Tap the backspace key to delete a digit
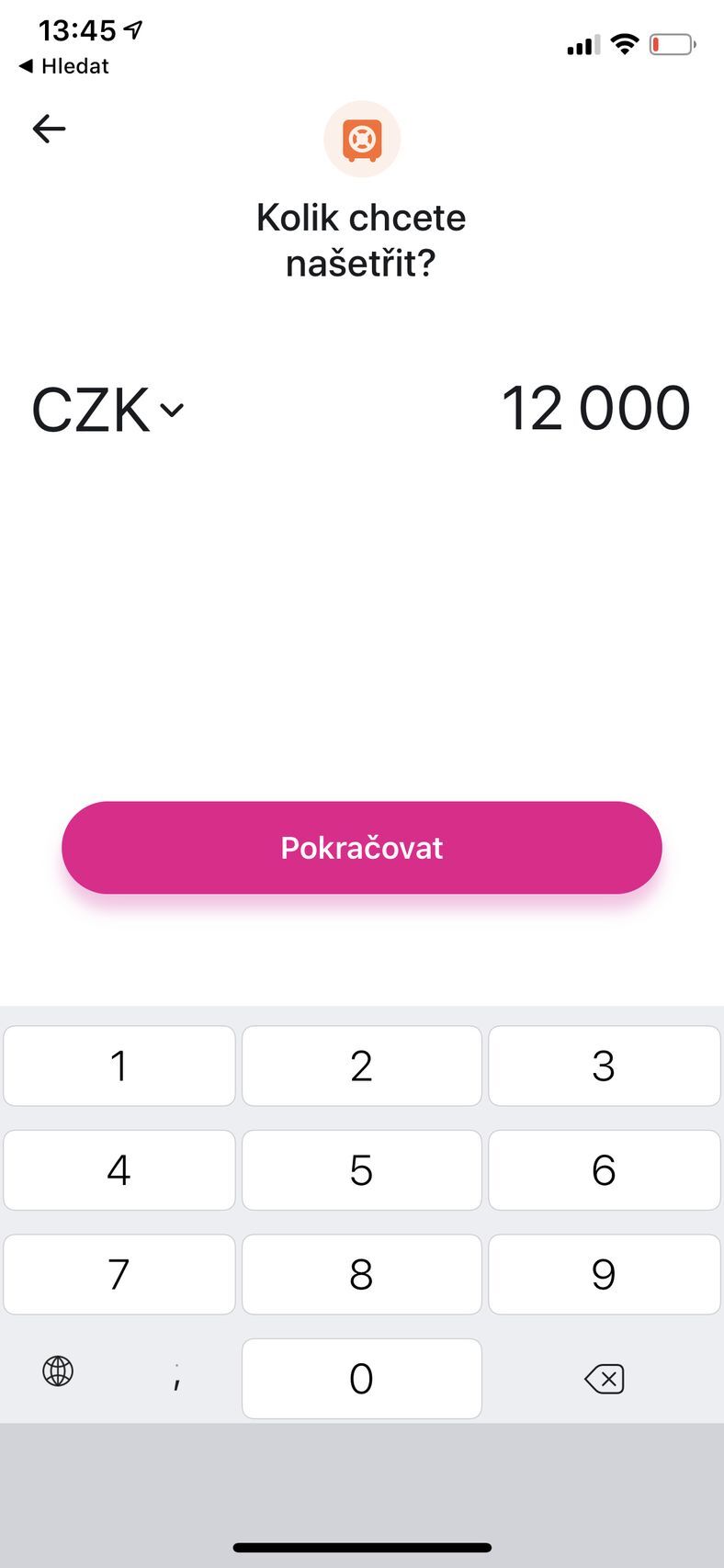The width and height of the screenshot is (724, 1568). coord(604,1378)
